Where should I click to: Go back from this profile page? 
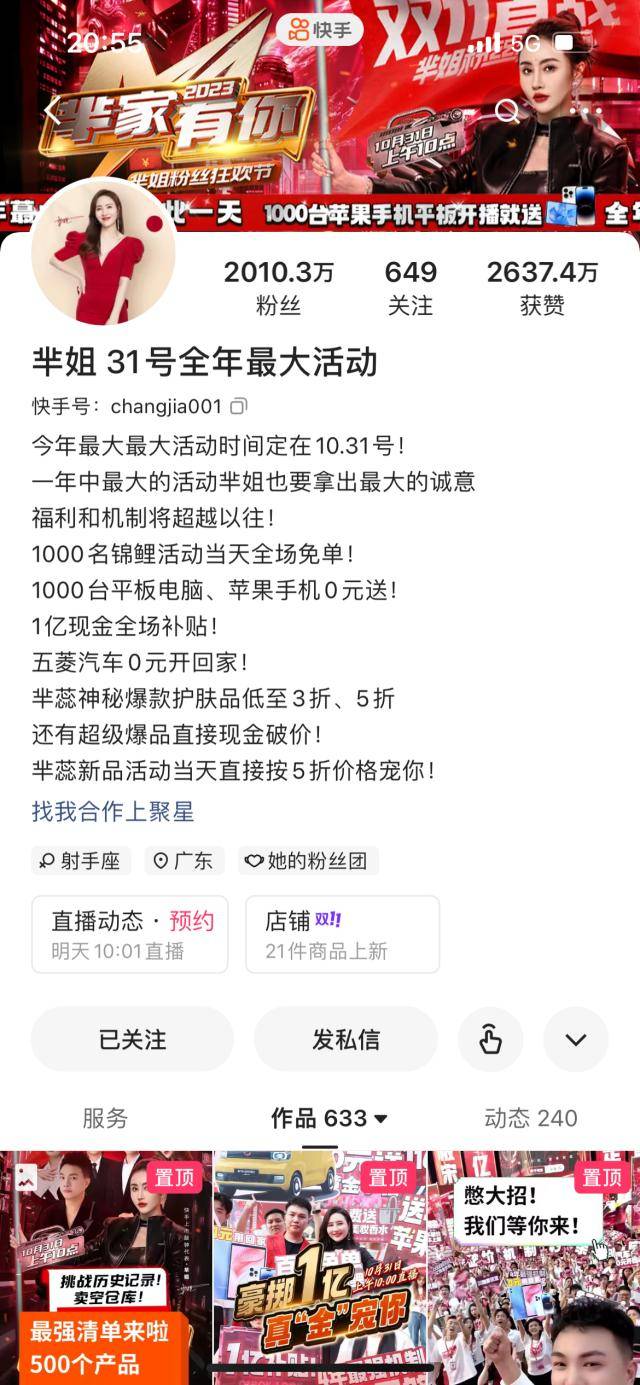(50, 110)
